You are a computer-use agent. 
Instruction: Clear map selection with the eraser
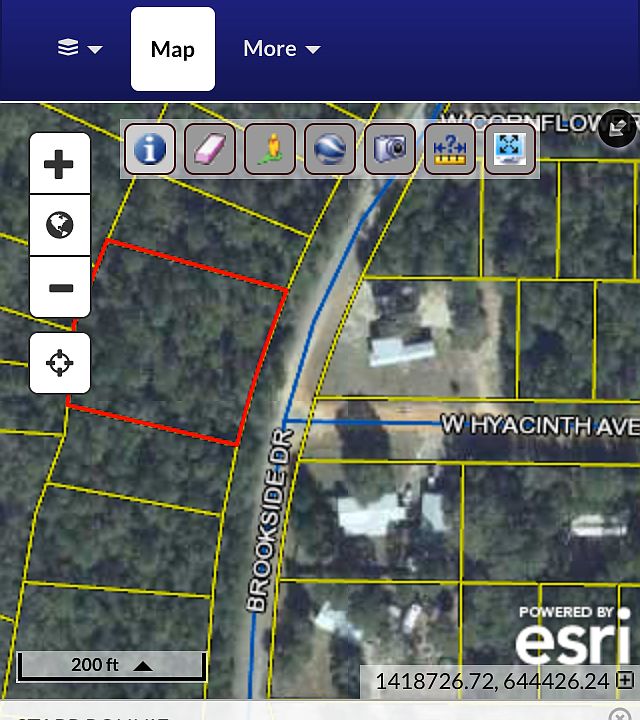coord(210,150)
